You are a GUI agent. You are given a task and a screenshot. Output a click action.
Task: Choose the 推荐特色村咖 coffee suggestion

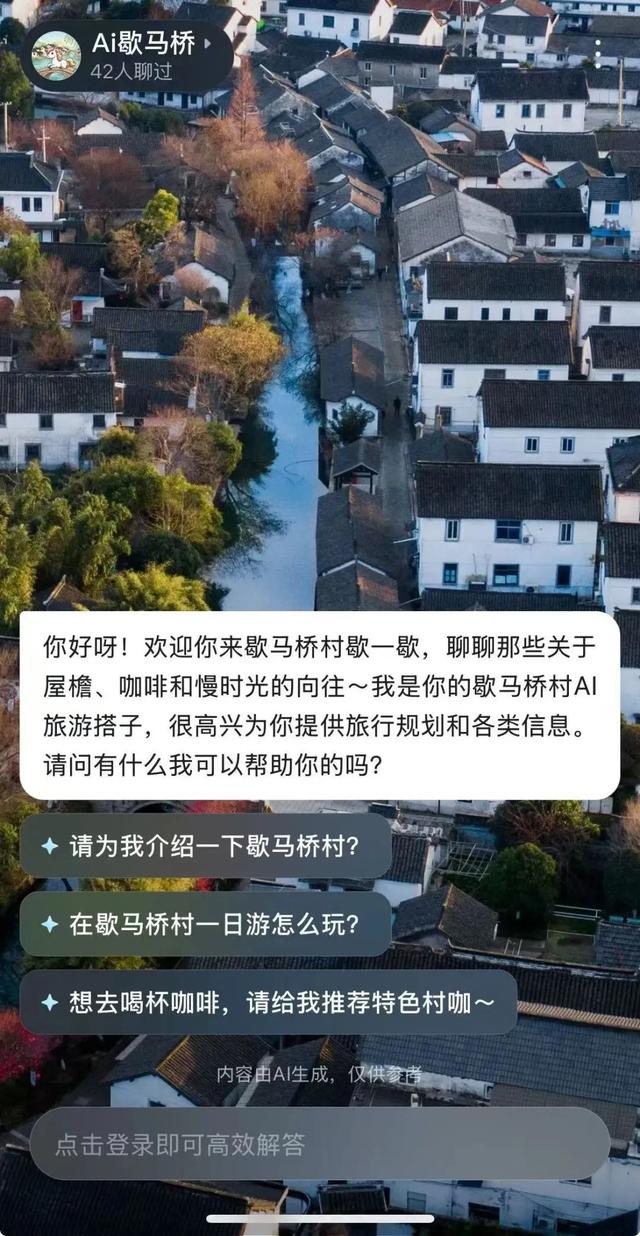click(268, 1002)
